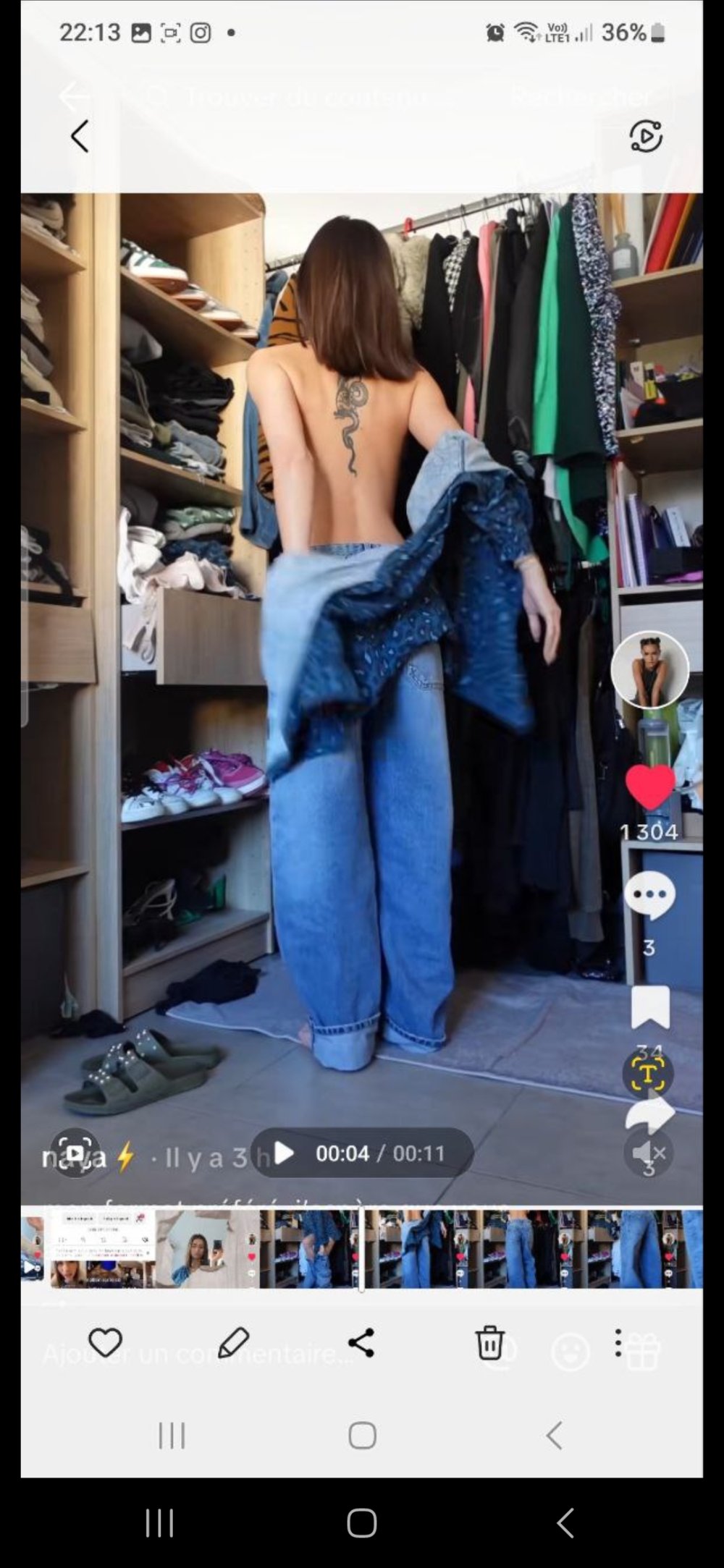Extract text with the yellow T icon
The width and height of the screenshot is (724, 1568).
coord(648,1074)
